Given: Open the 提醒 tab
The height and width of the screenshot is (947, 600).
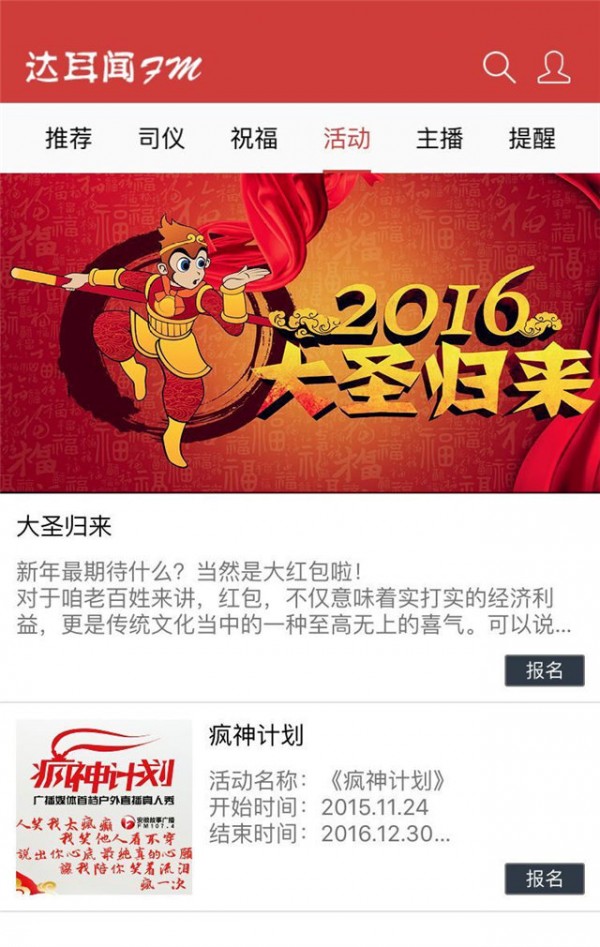Looking at the screenshot, I should tap(532, 138).
